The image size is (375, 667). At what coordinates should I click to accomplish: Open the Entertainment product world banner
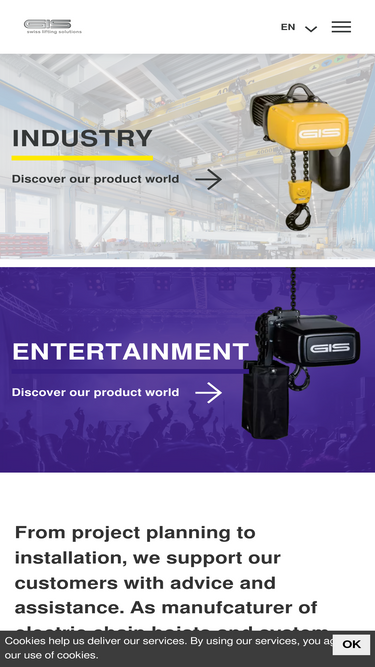click(x=188, y=370)
